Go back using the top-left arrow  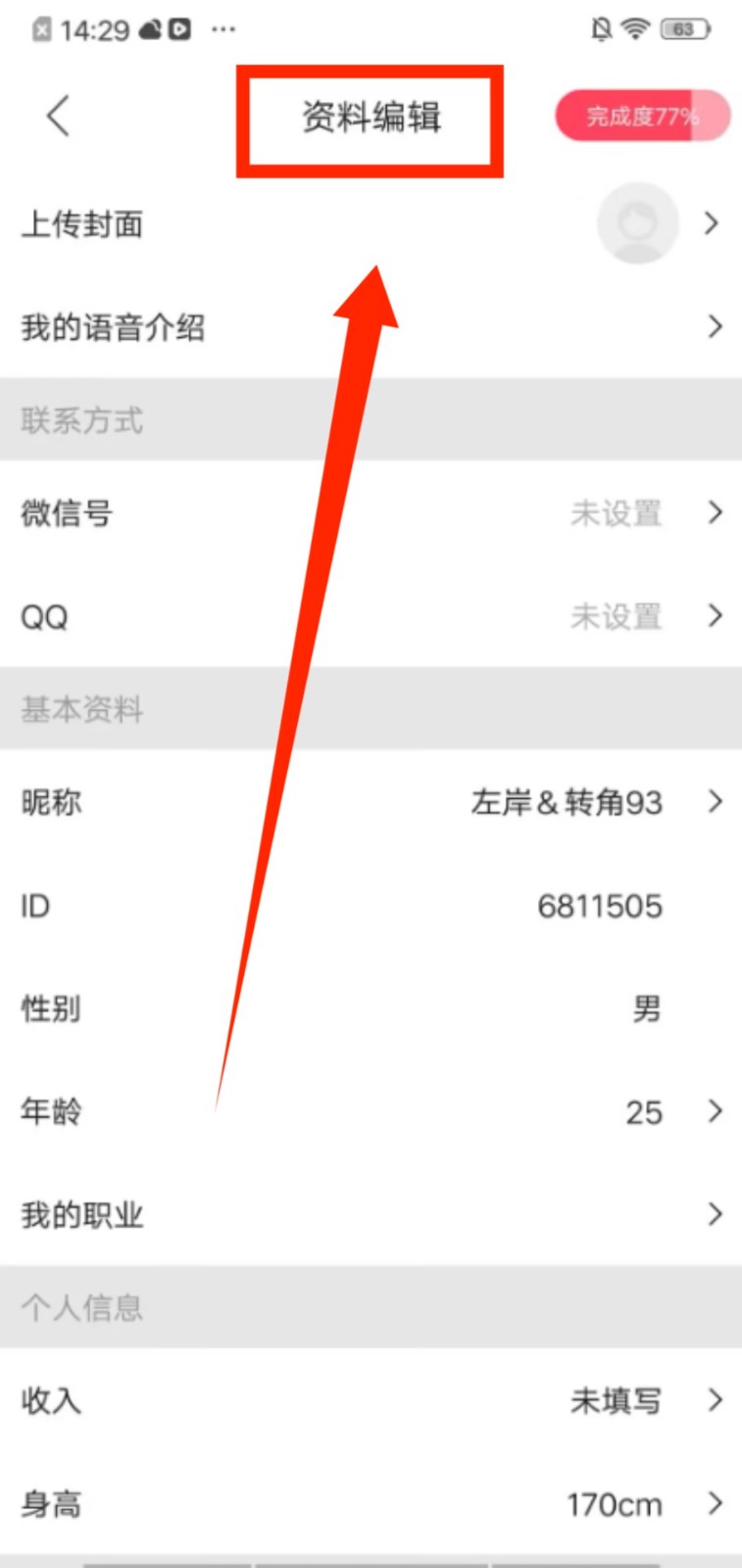[x=59, y=117]
